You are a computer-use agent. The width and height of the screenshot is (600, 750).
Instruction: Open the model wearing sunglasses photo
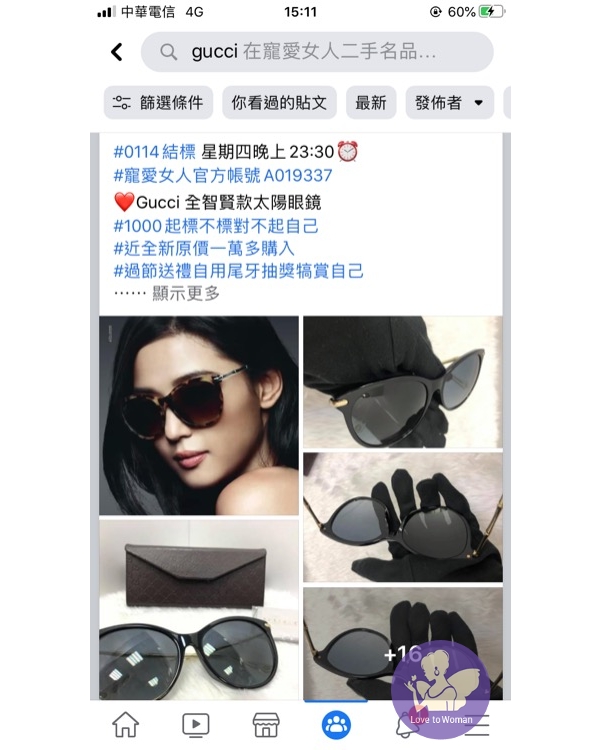(199, 415)
